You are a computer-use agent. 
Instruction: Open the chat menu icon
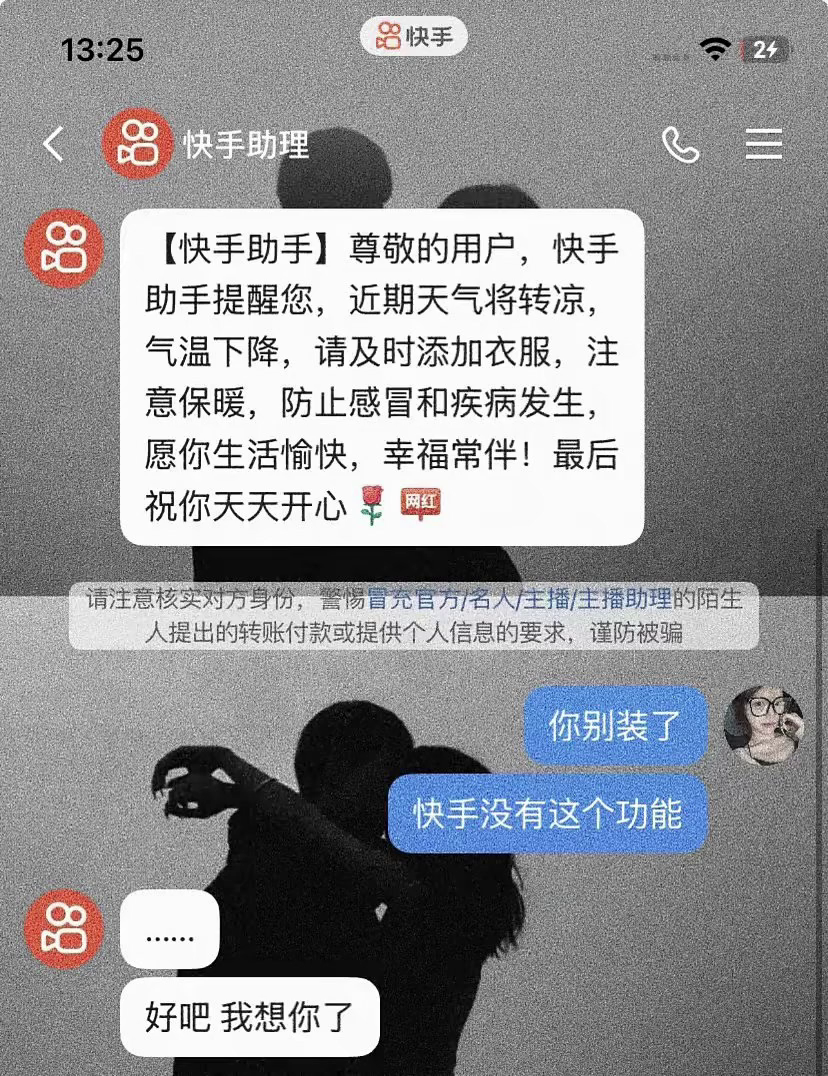[x=764, y=144]
